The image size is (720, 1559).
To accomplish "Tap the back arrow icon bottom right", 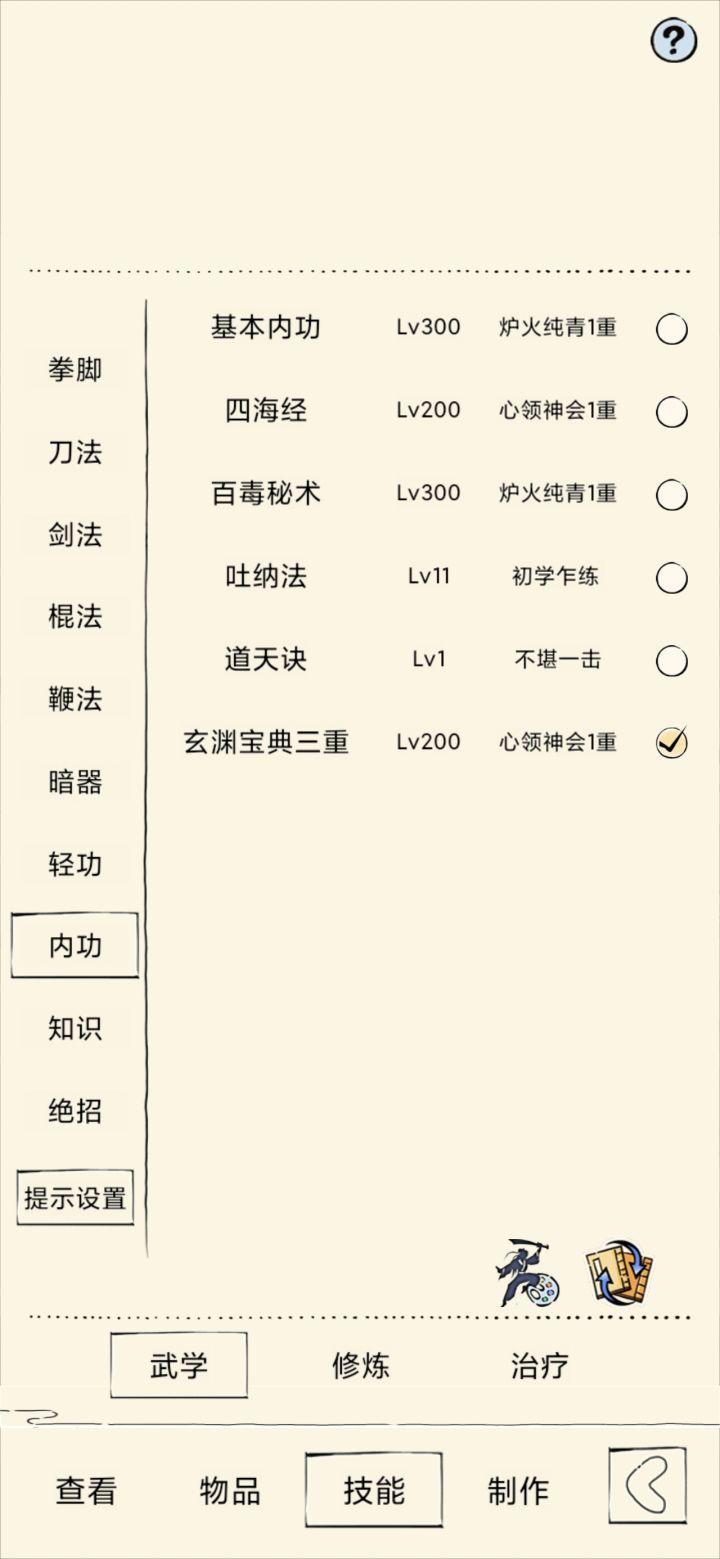I will click(x=646, y=1489).
